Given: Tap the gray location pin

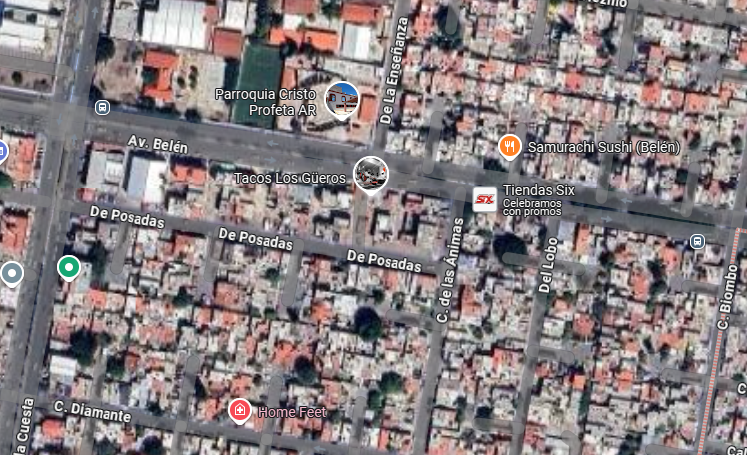Looking at the screenshot, I should (12, 274).
